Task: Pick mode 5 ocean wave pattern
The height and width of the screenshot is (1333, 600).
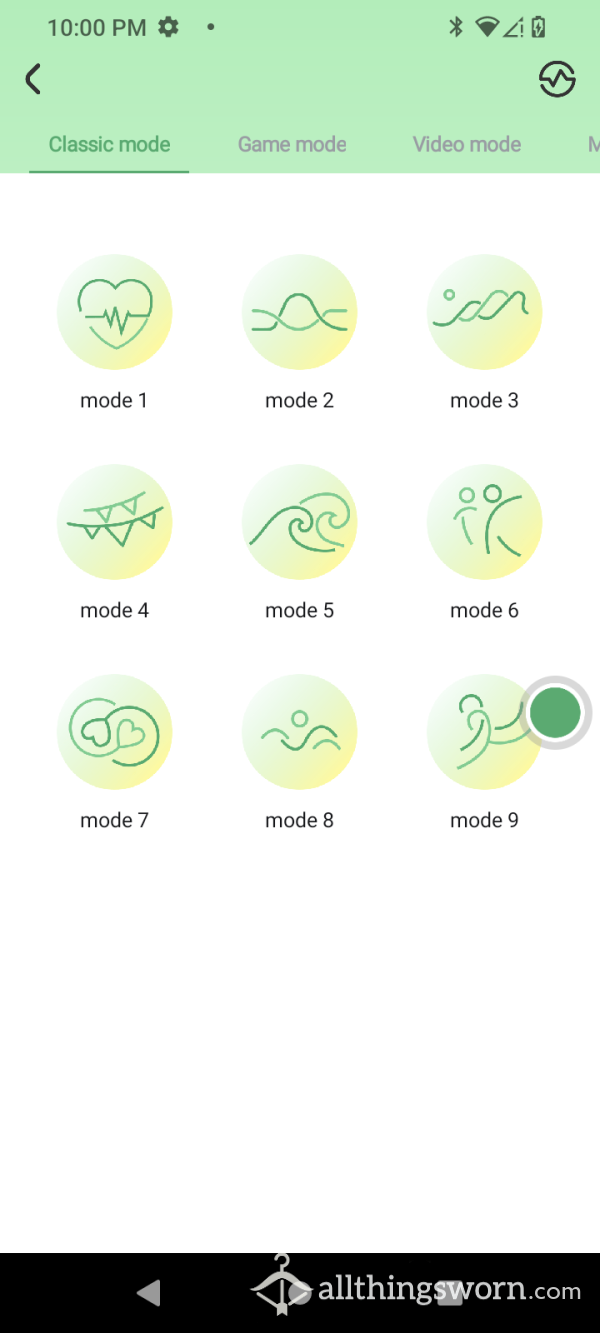Action: click(299, 522)
